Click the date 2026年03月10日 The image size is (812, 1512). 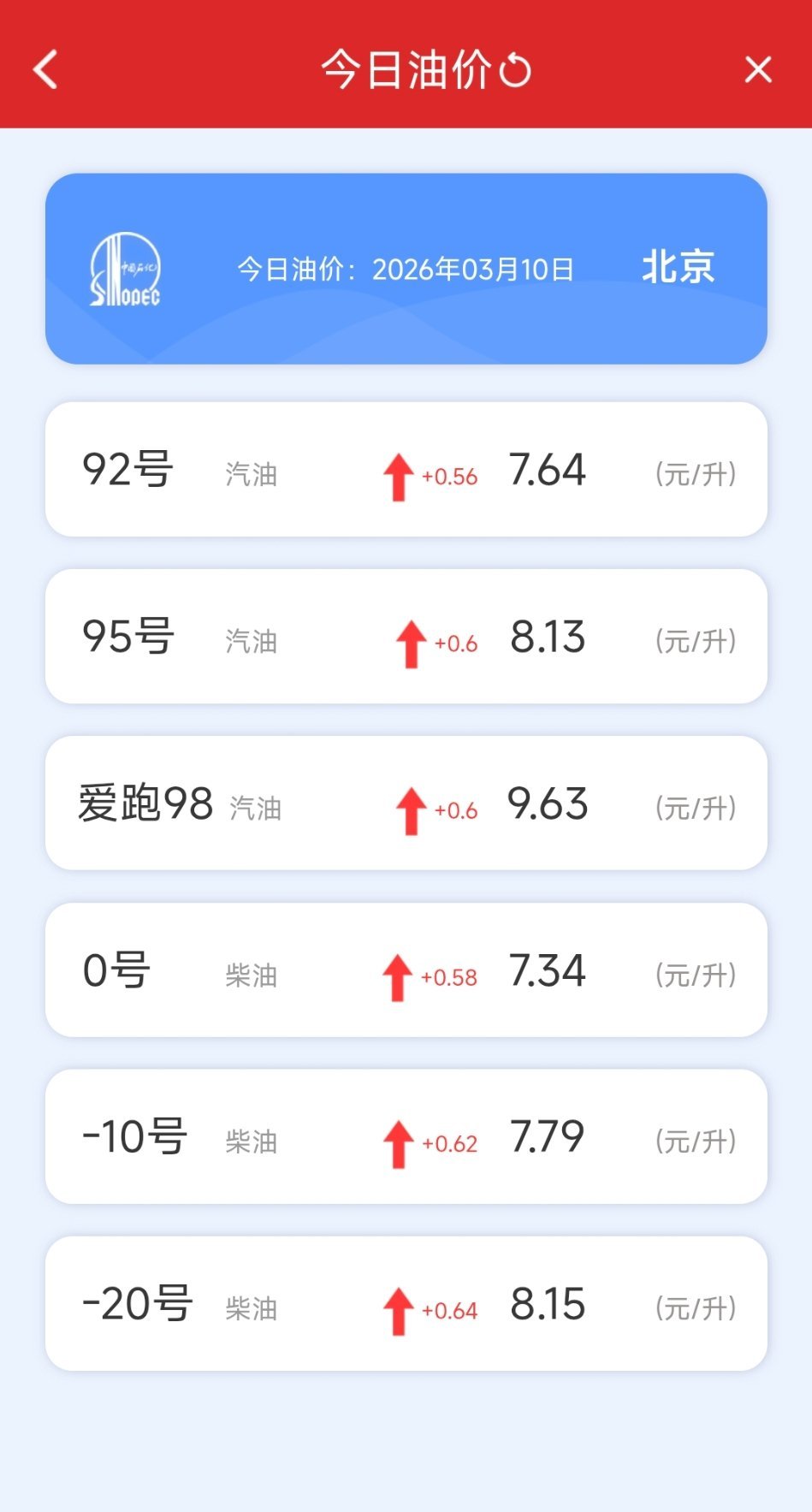476,268
